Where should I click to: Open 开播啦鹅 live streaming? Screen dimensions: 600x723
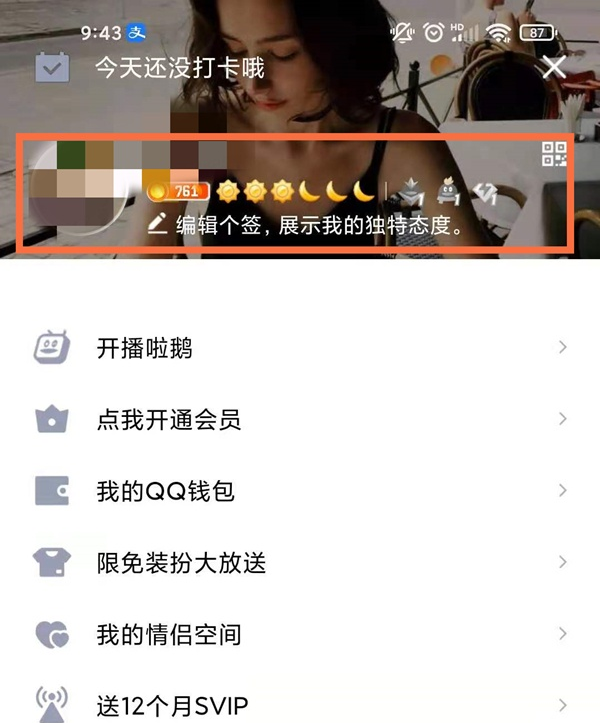tap(144, 348)
